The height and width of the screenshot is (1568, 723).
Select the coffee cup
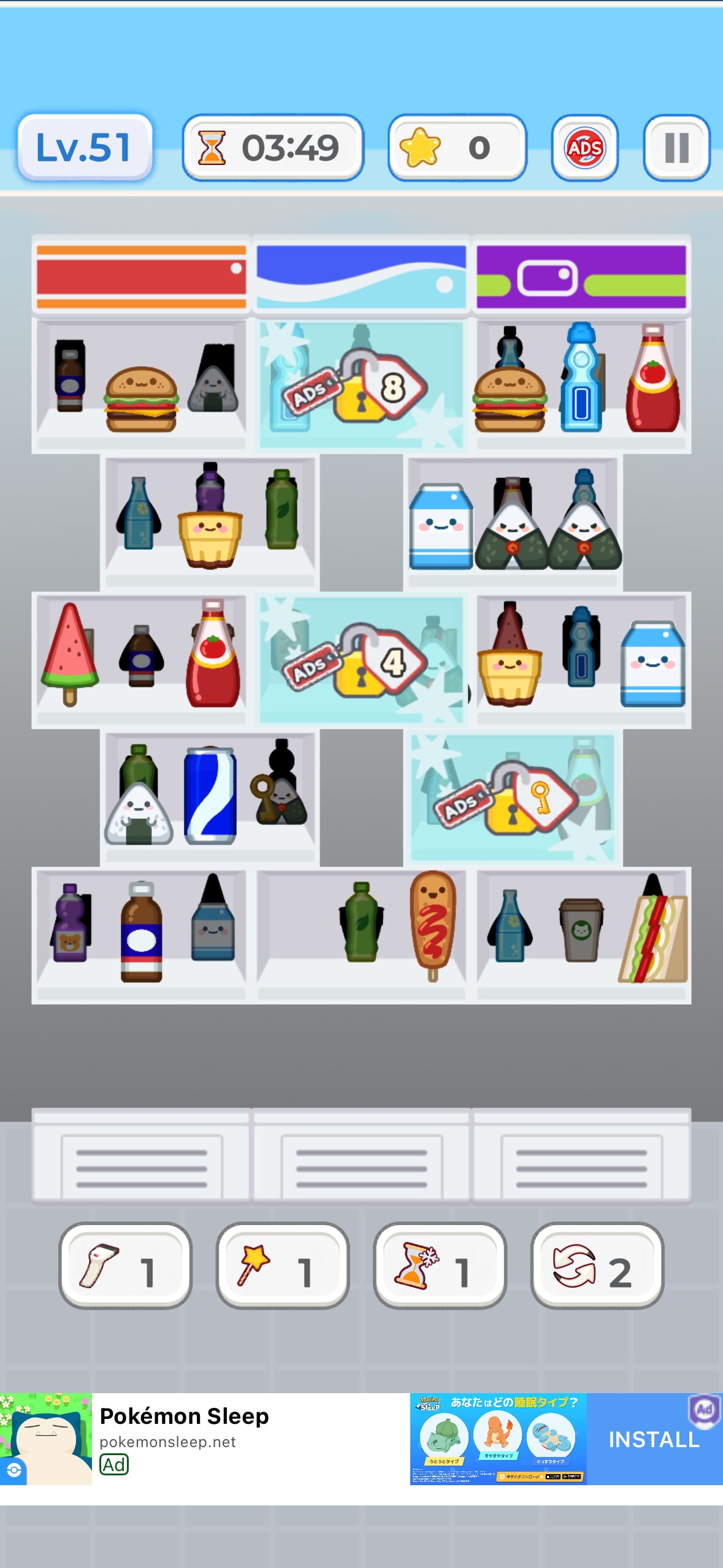[x=580, y=930]
